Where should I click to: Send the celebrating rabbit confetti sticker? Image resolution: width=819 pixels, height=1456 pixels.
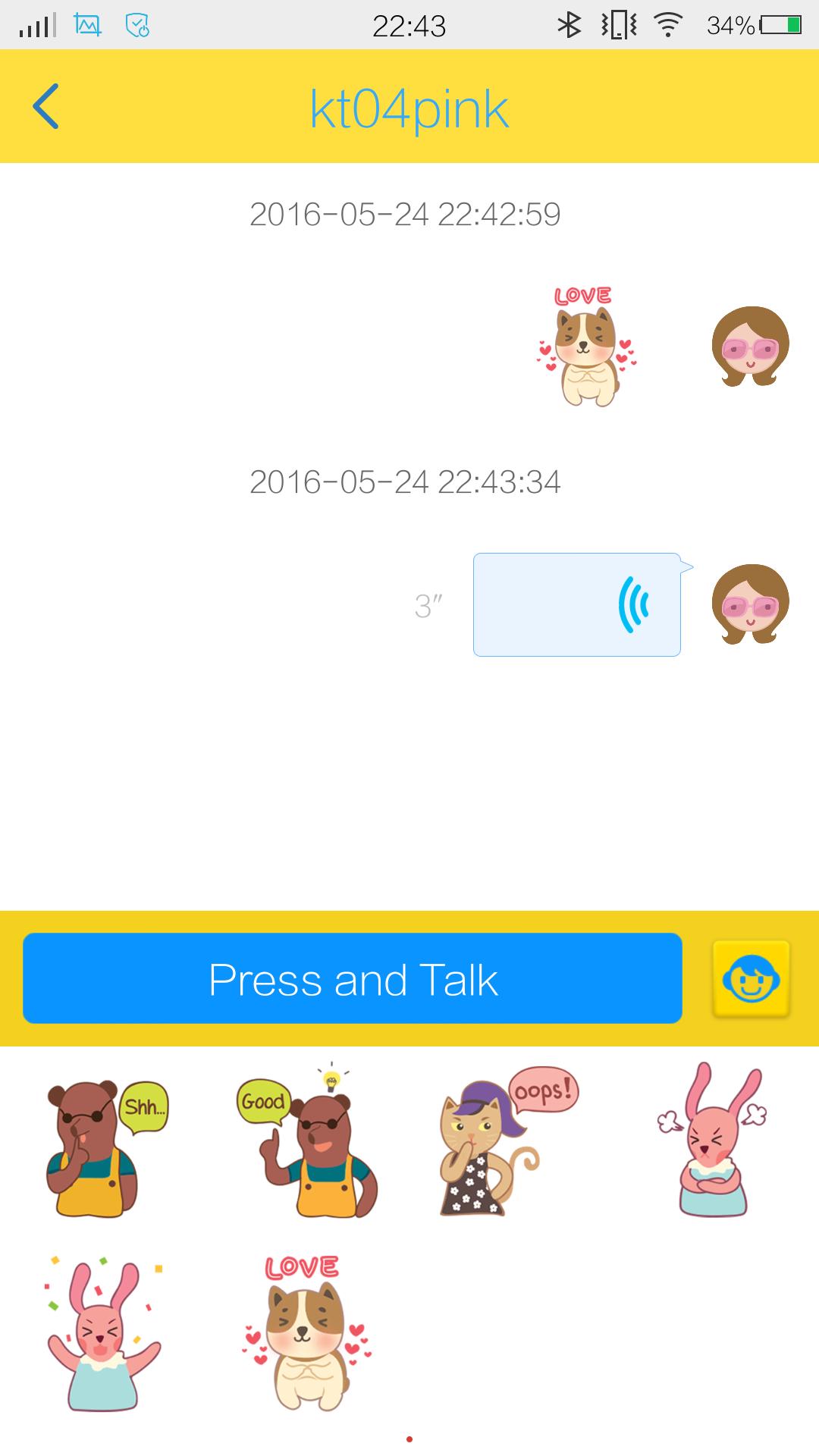click(102, 1336)
